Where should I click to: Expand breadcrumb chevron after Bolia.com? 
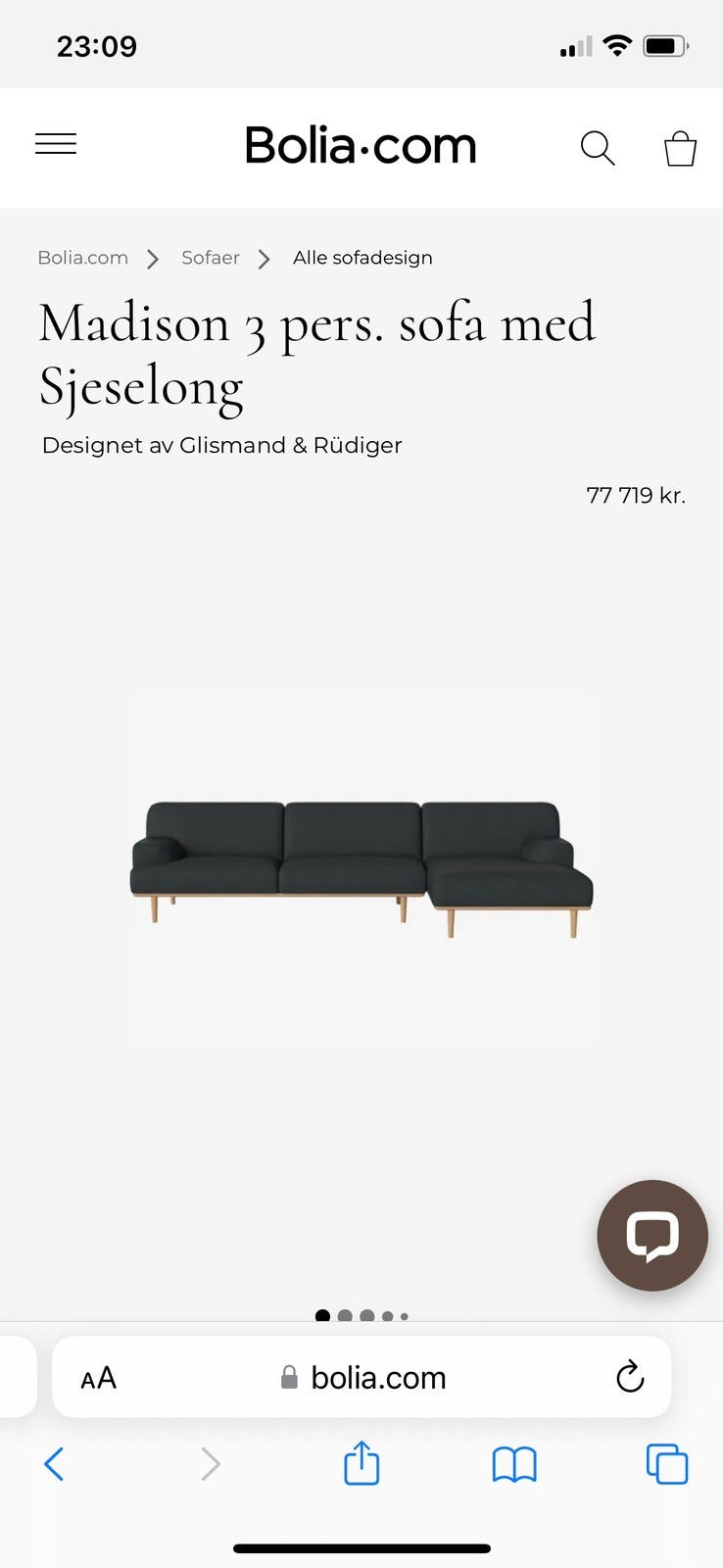[x=153, y=259]
